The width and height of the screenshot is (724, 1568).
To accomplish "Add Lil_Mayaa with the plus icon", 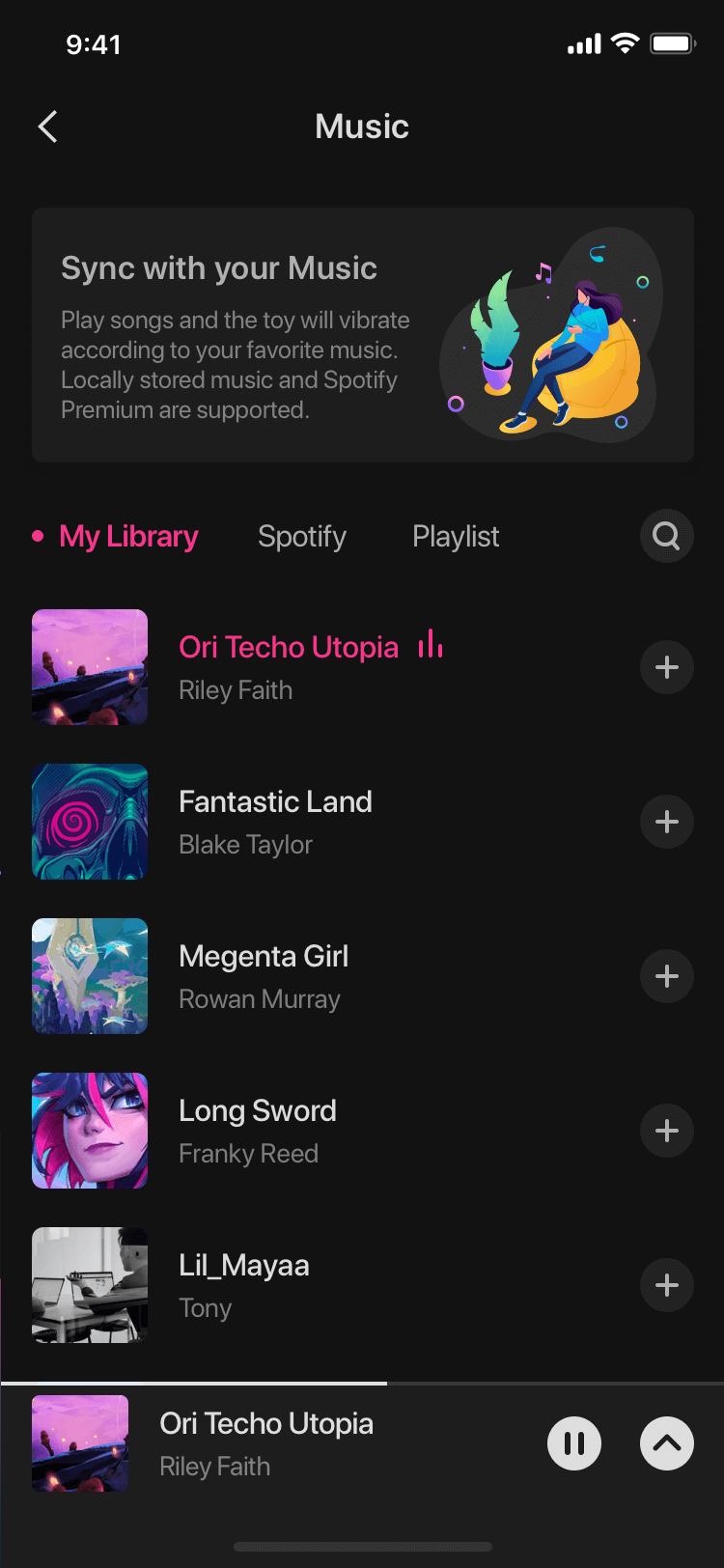I will click(666, 1285).
